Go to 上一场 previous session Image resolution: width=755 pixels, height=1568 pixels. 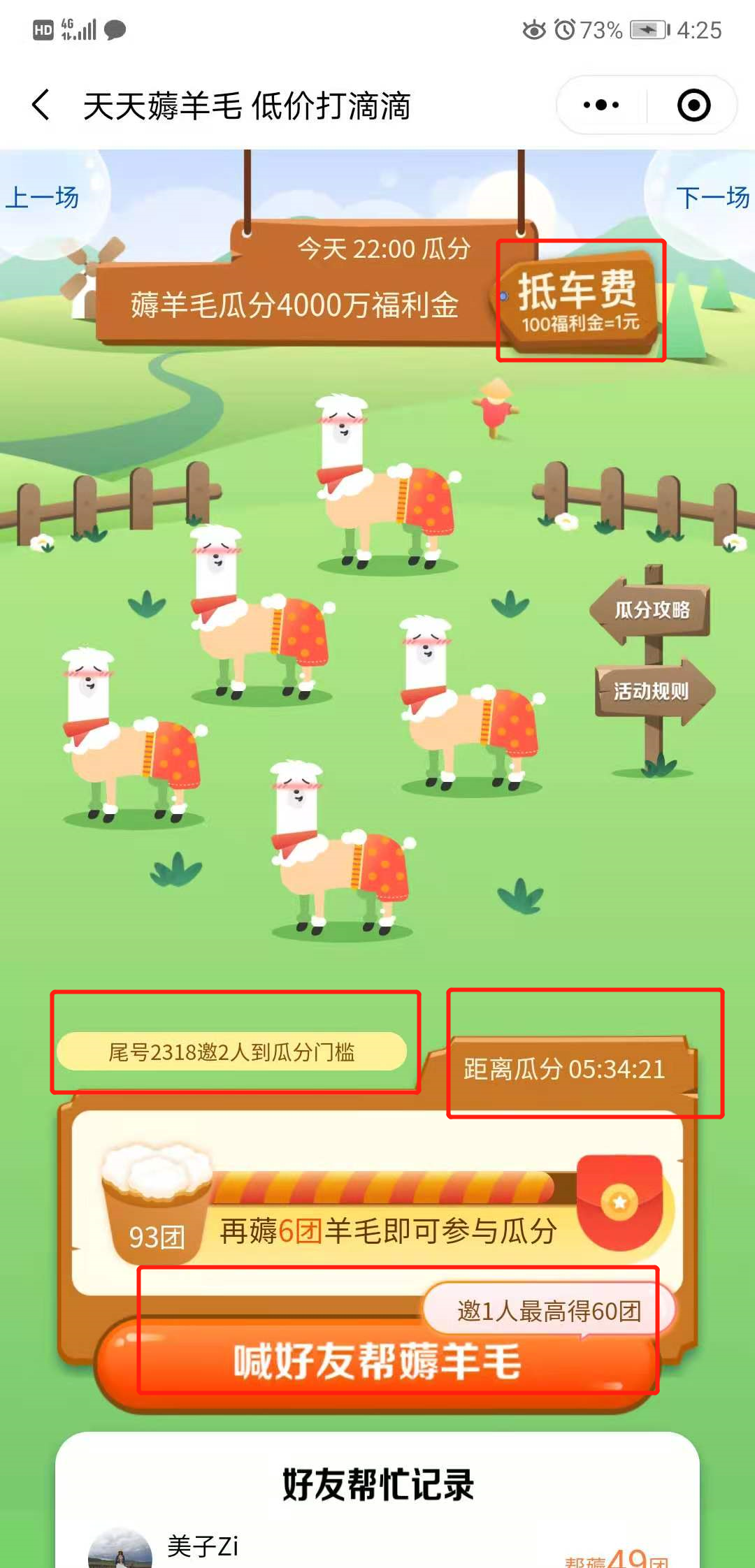tap(42, 198)
